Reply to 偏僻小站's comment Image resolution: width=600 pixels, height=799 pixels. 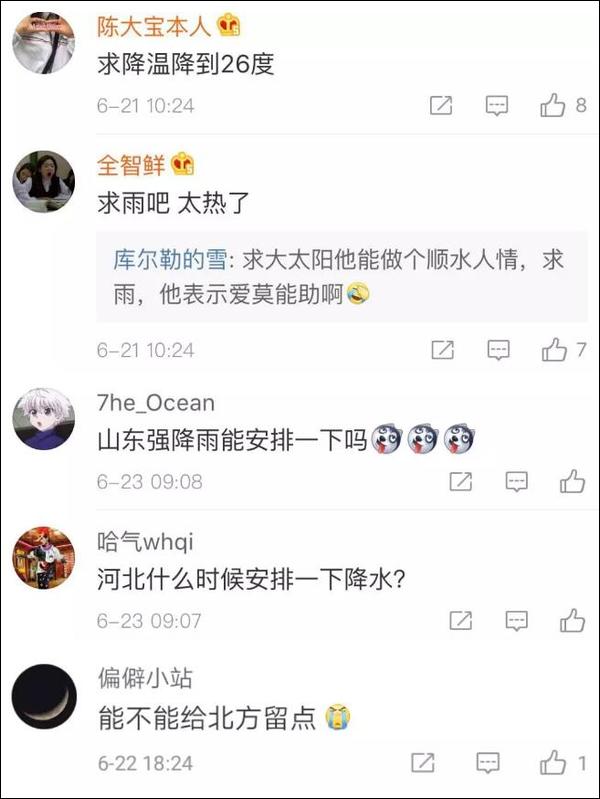[x=488, y=763]
